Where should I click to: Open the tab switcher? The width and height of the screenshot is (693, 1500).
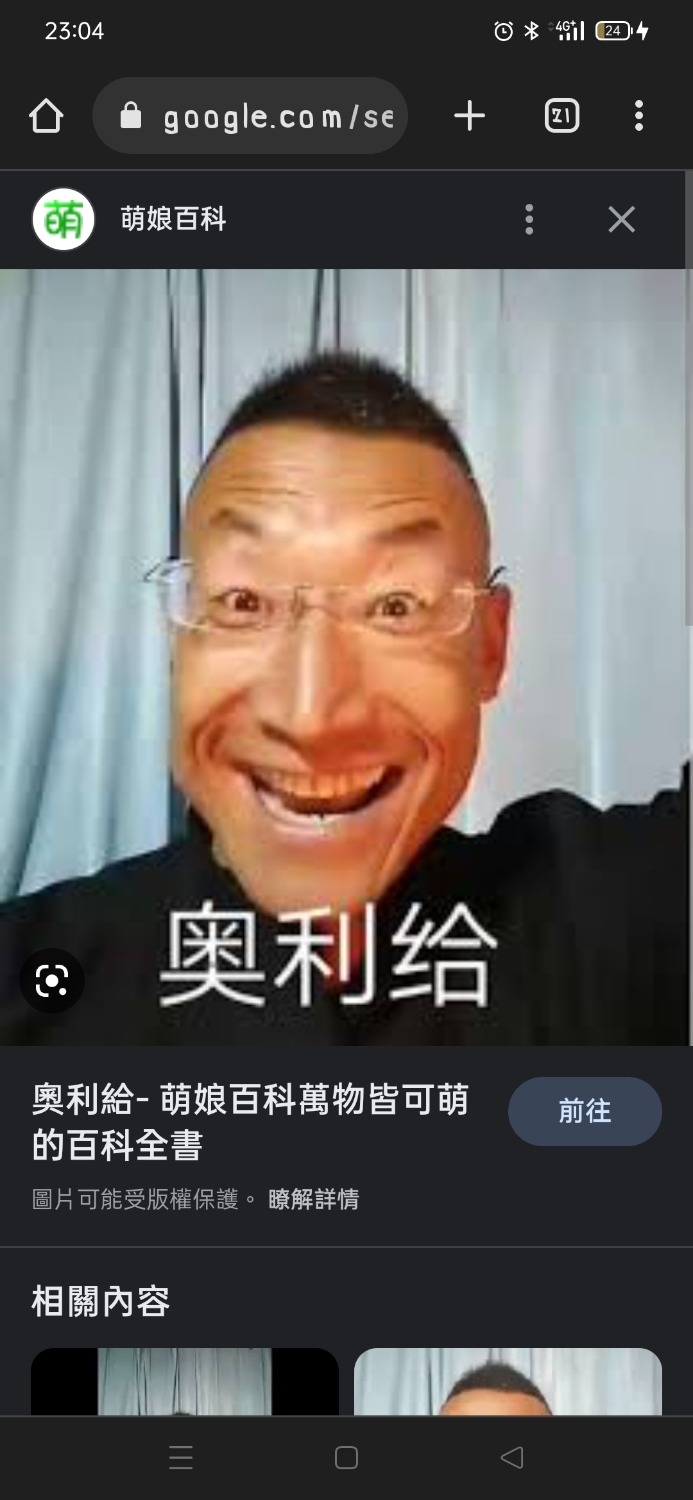561,116
